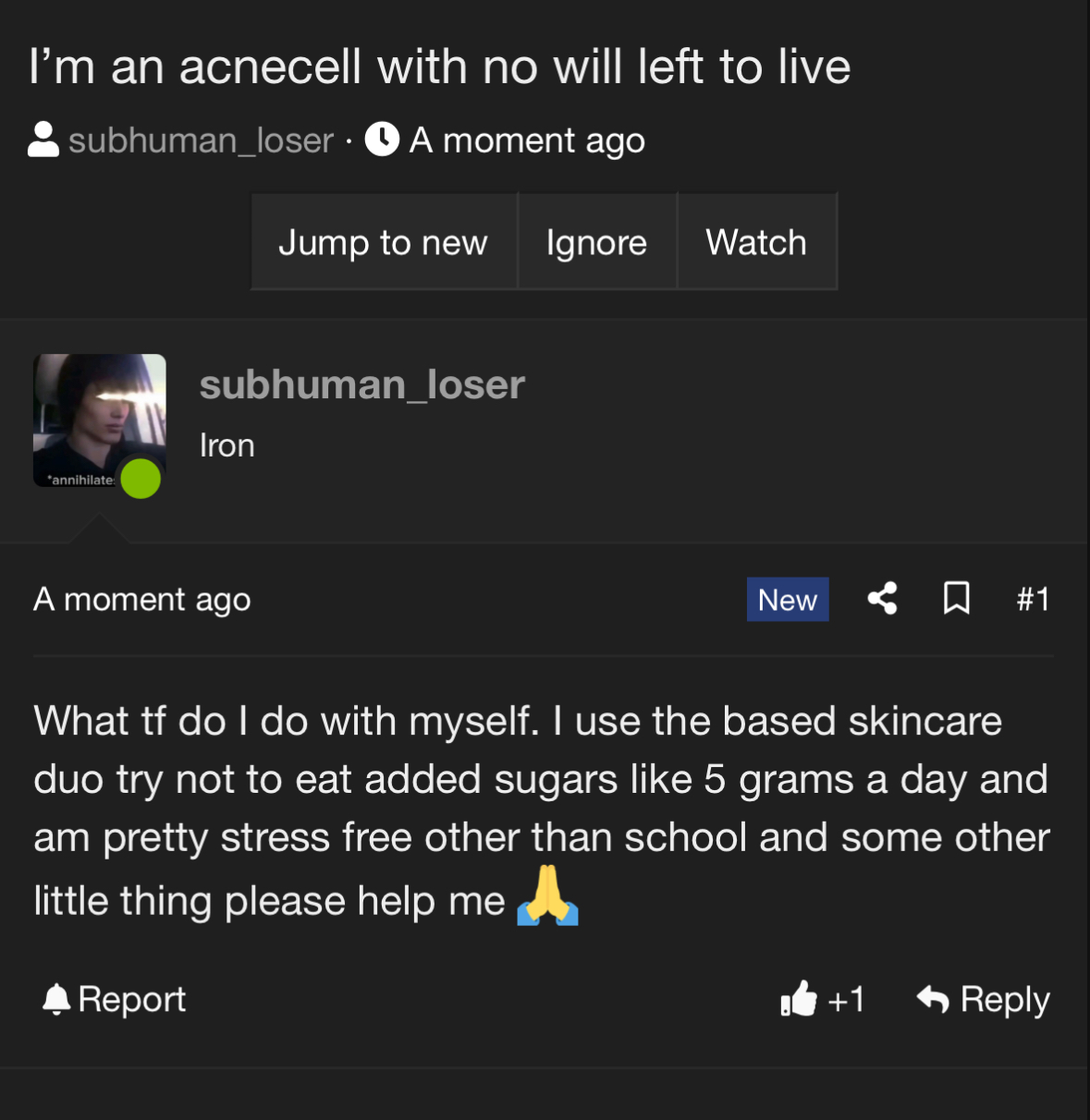Bookmark this post
The image size is (1090, 1120).
956,599
